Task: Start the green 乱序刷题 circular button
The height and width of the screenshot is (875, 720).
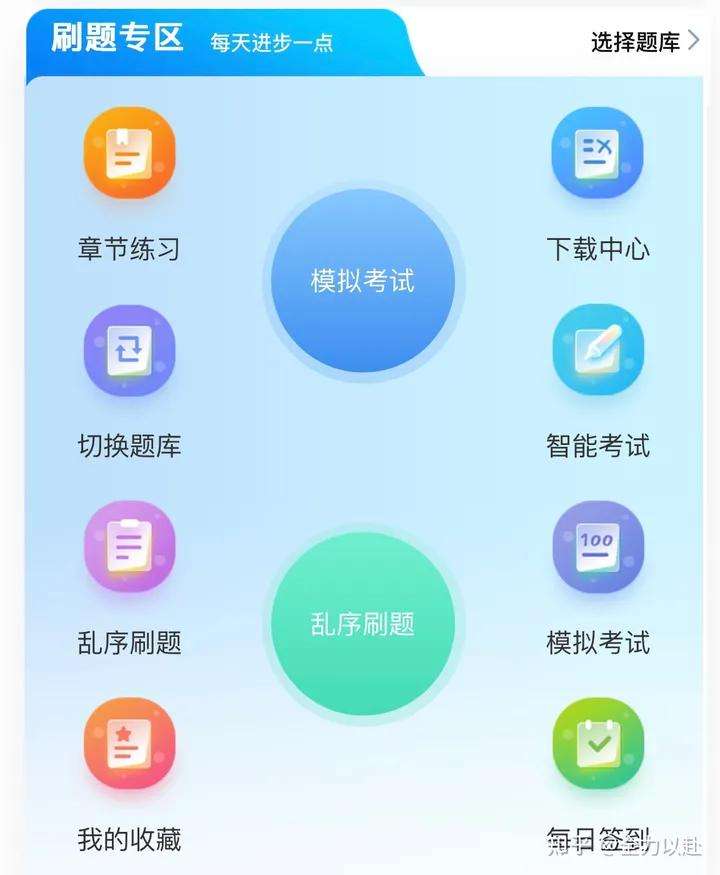Action: point(366,623)
